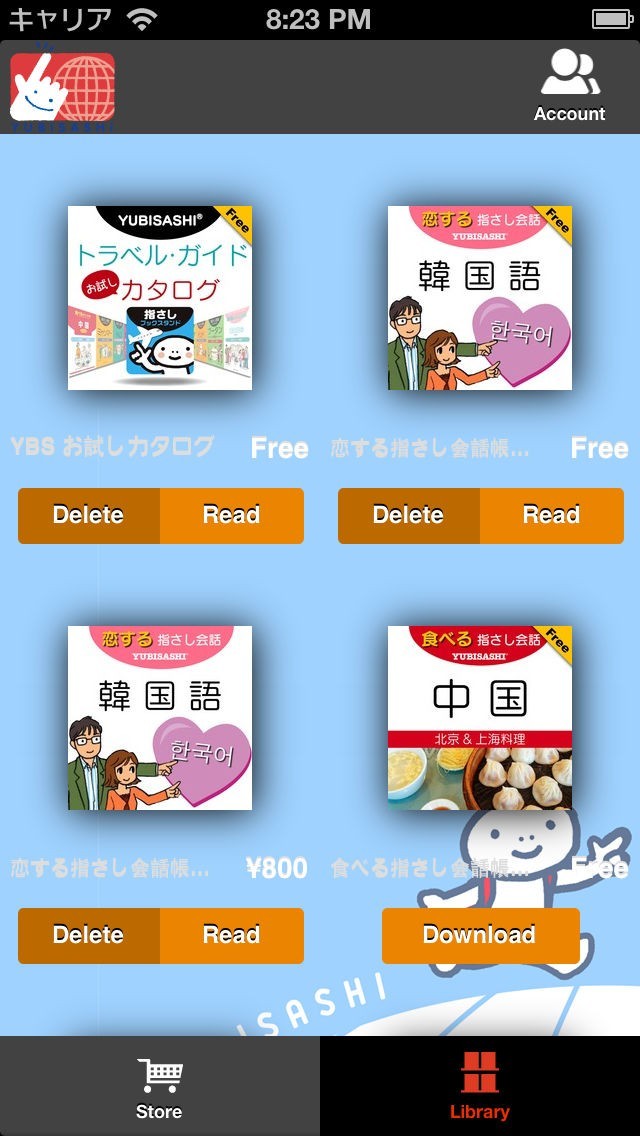The height and width of the screenshot is (1136, 640).
Task: Delete the YBS お試しカタログ book
Action: pos(89,515)
